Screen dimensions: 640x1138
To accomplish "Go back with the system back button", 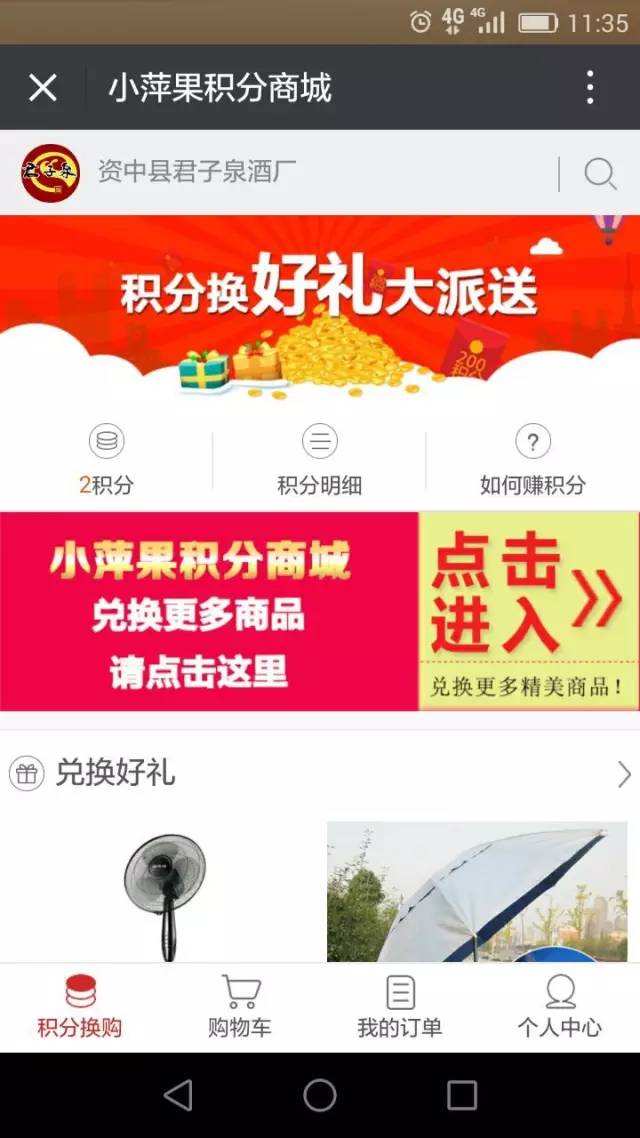I will pyautogui.click(x=178, y=1095).
